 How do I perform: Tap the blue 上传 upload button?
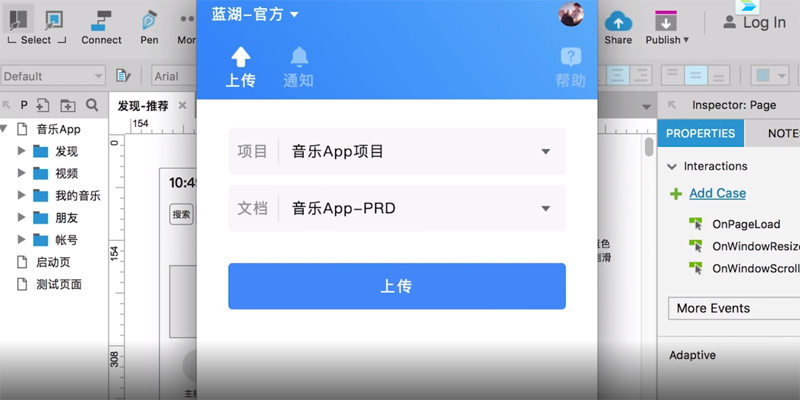pyautogui.click(x=397, y=286)
